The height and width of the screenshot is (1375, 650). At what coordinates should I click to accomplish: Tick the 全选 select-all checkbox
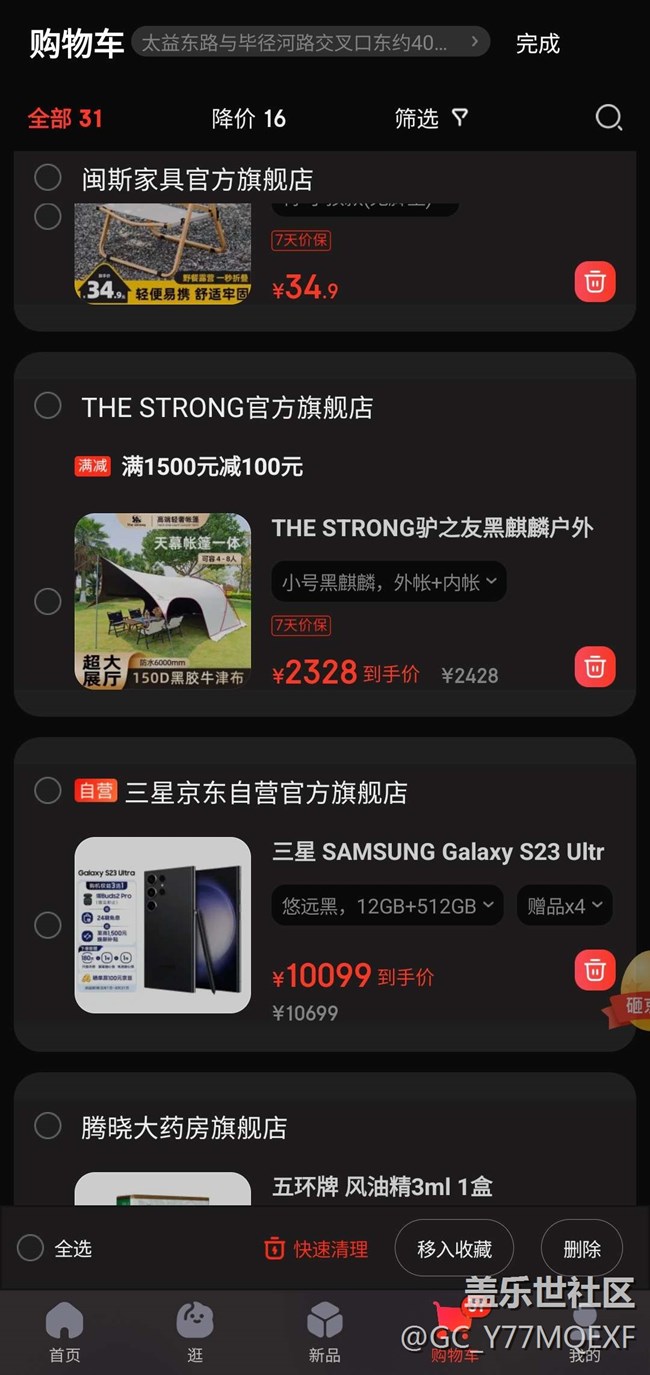click(31, 1248)
